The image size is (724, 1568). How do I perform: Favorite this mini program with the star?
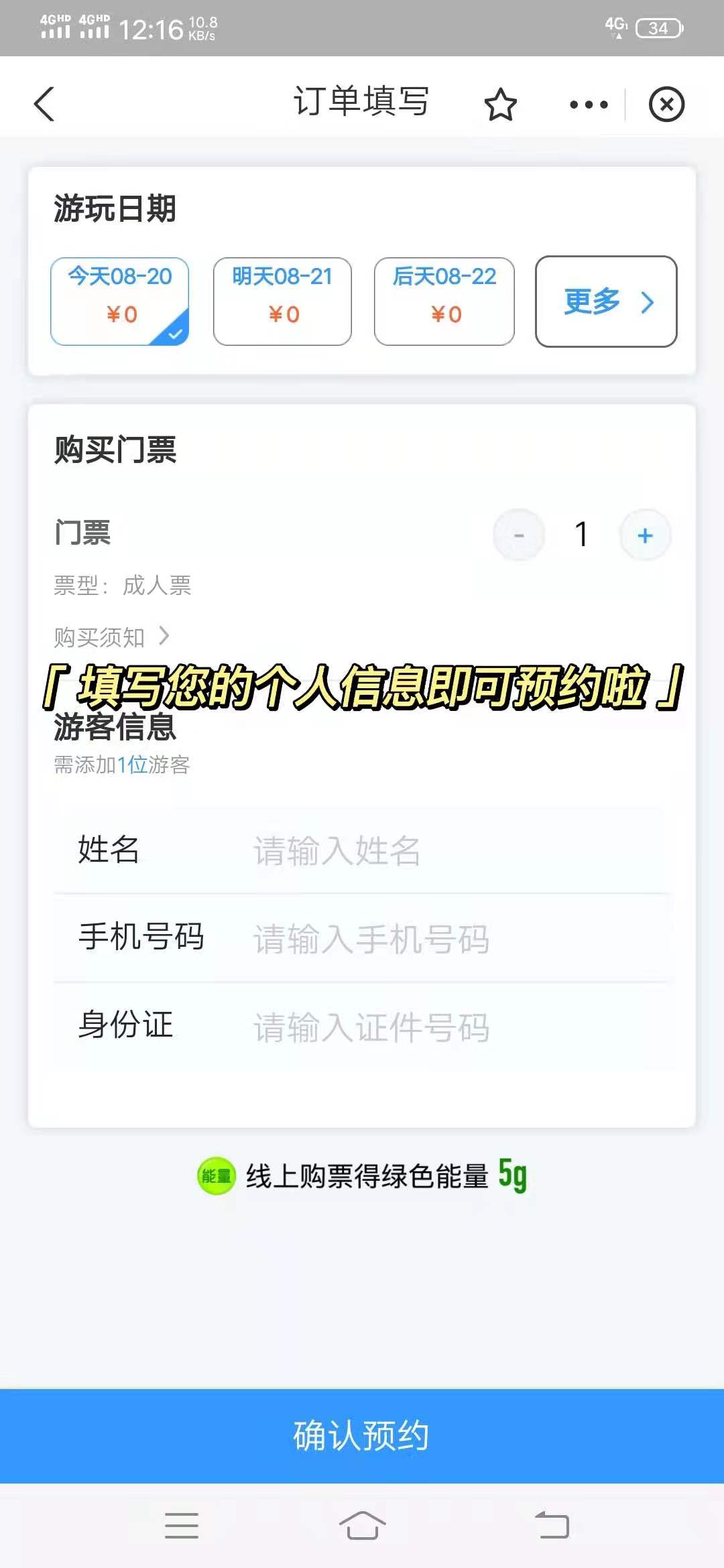click(x=500, y=105)
